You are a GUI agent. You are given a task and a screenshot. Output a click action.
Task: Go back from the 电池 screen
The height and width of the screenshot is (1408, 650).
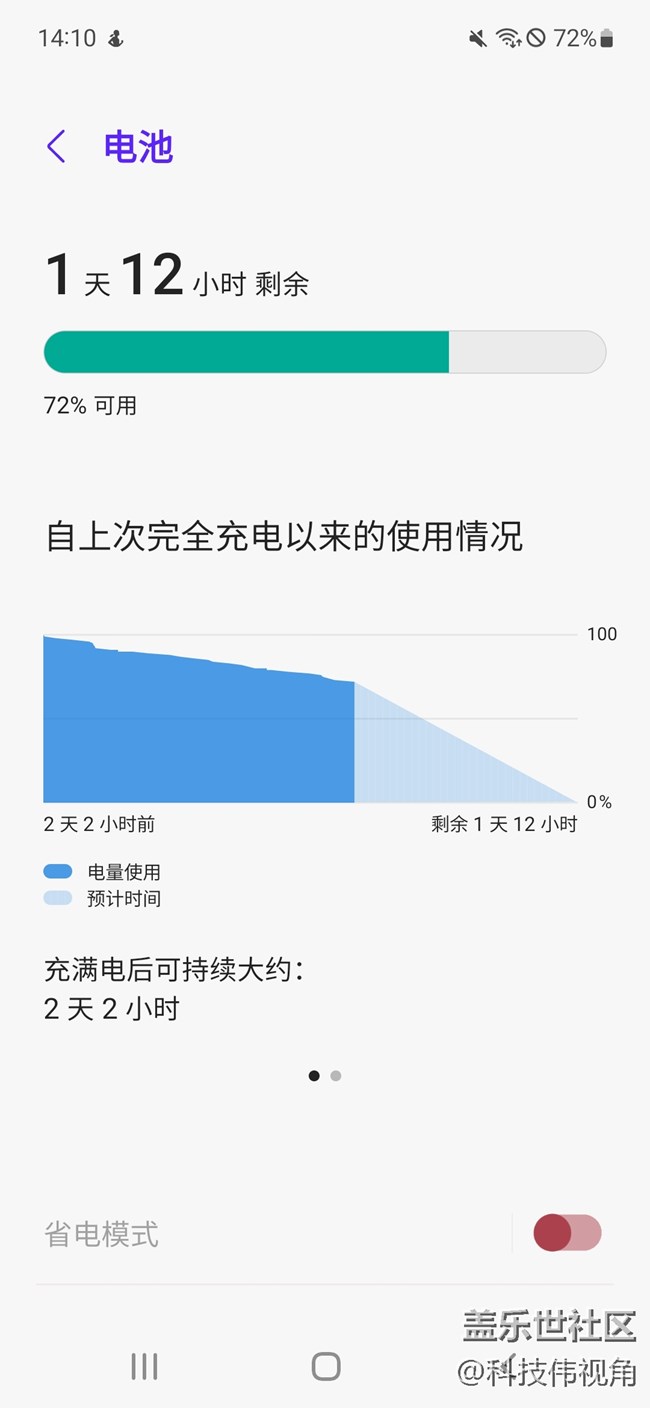(56, 147)
